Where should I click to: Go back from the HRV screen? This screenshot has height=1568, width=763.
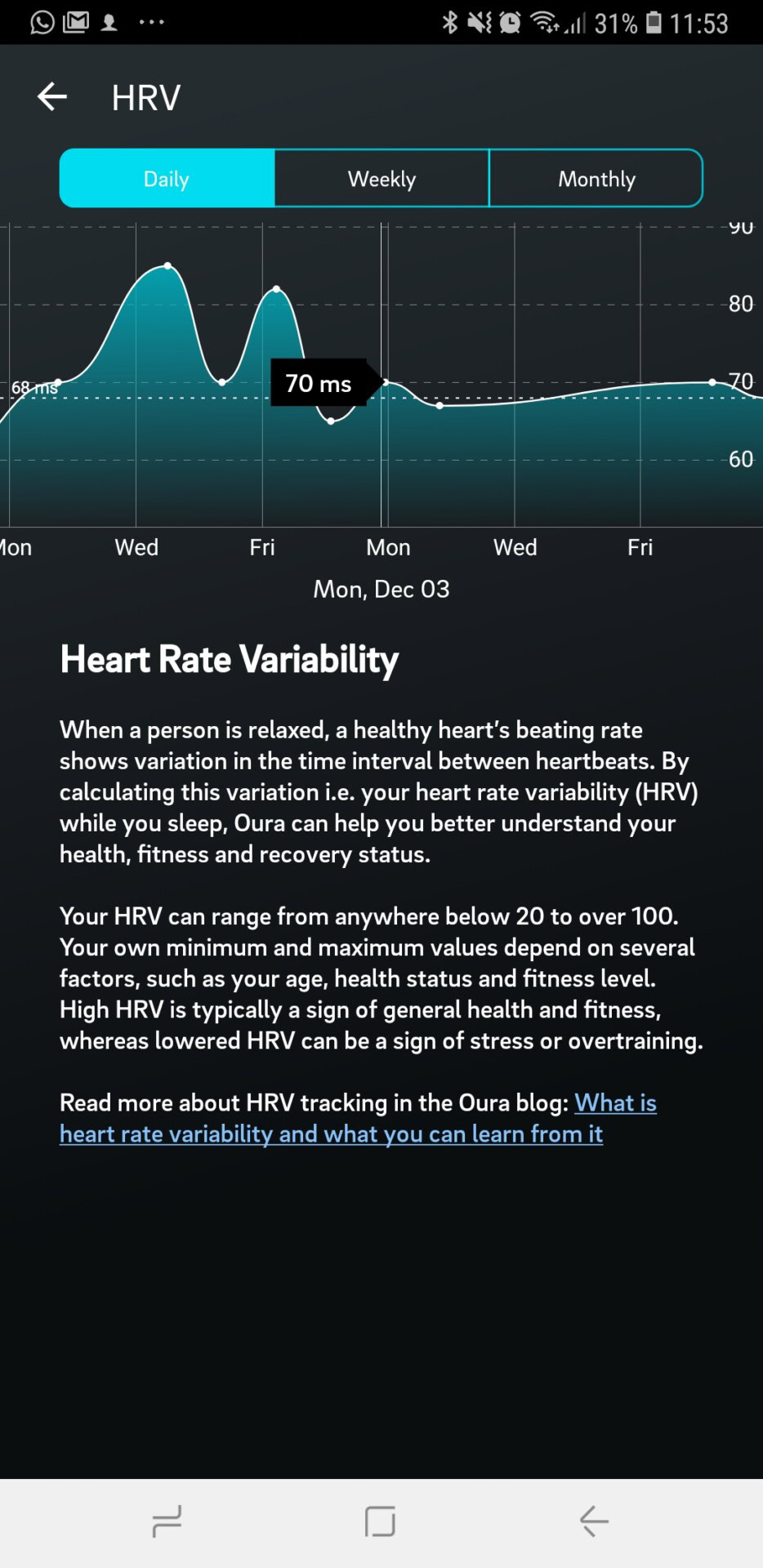(x=52, y=97)
